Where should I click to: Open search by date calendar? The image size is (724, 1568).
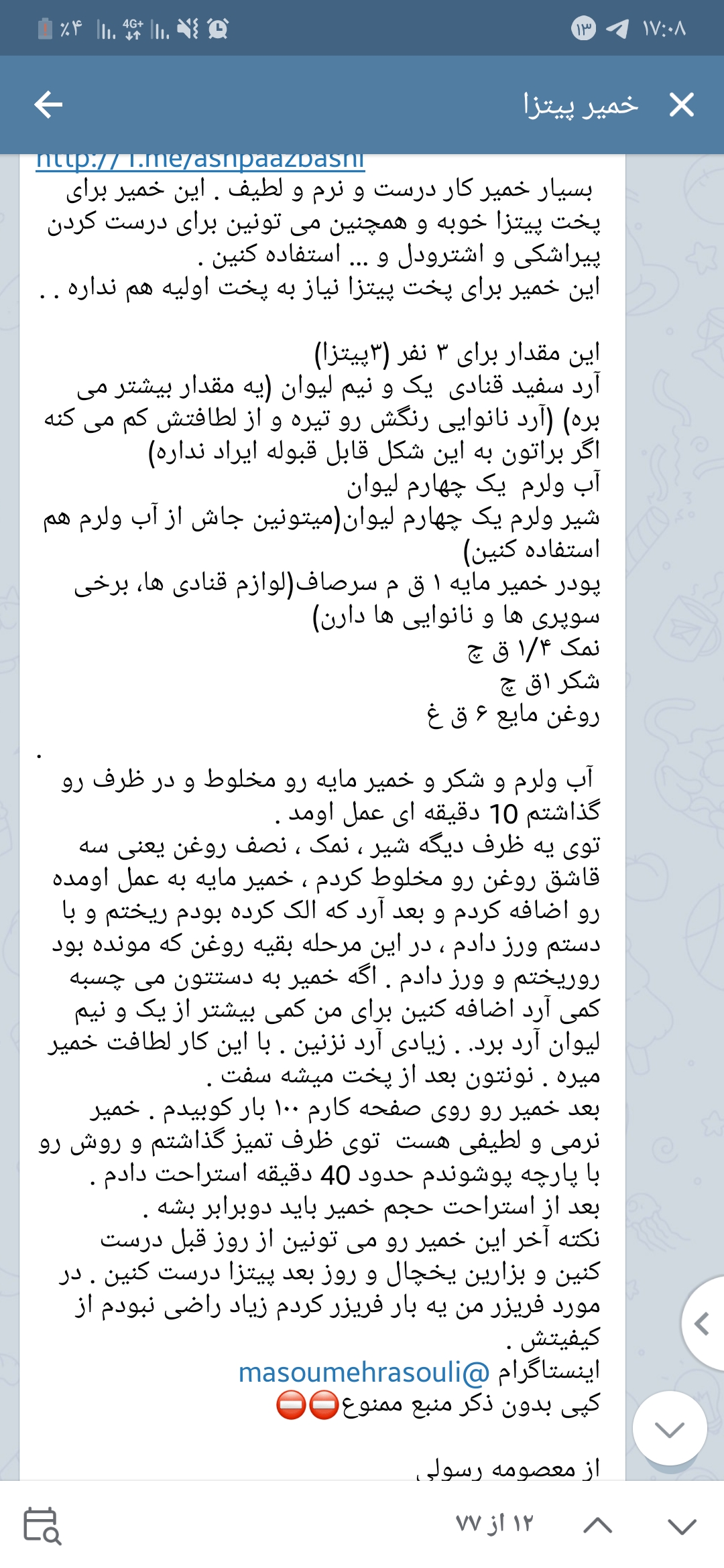(42, 1526)
